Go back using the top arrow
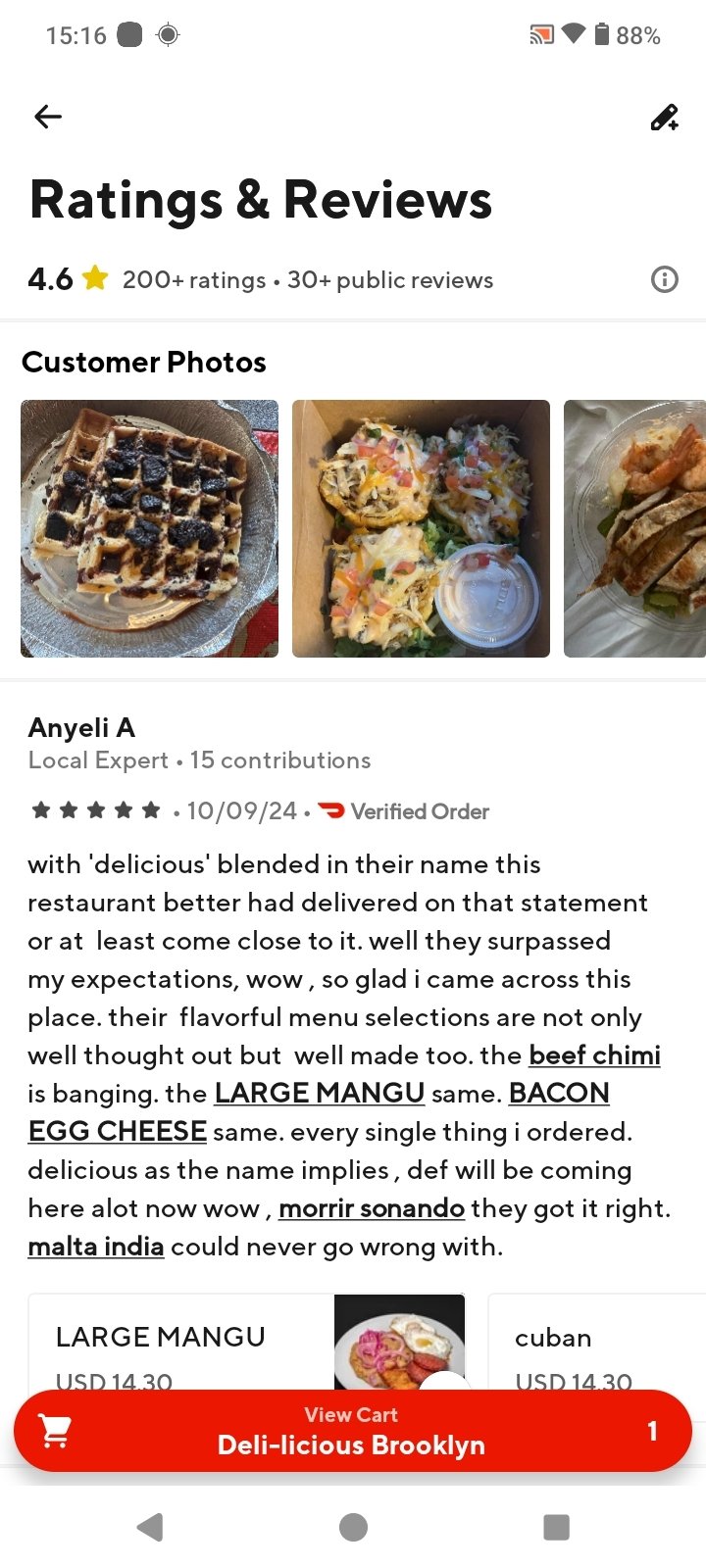The height and width of the screenshot is (1568, 706). point(48,117)
